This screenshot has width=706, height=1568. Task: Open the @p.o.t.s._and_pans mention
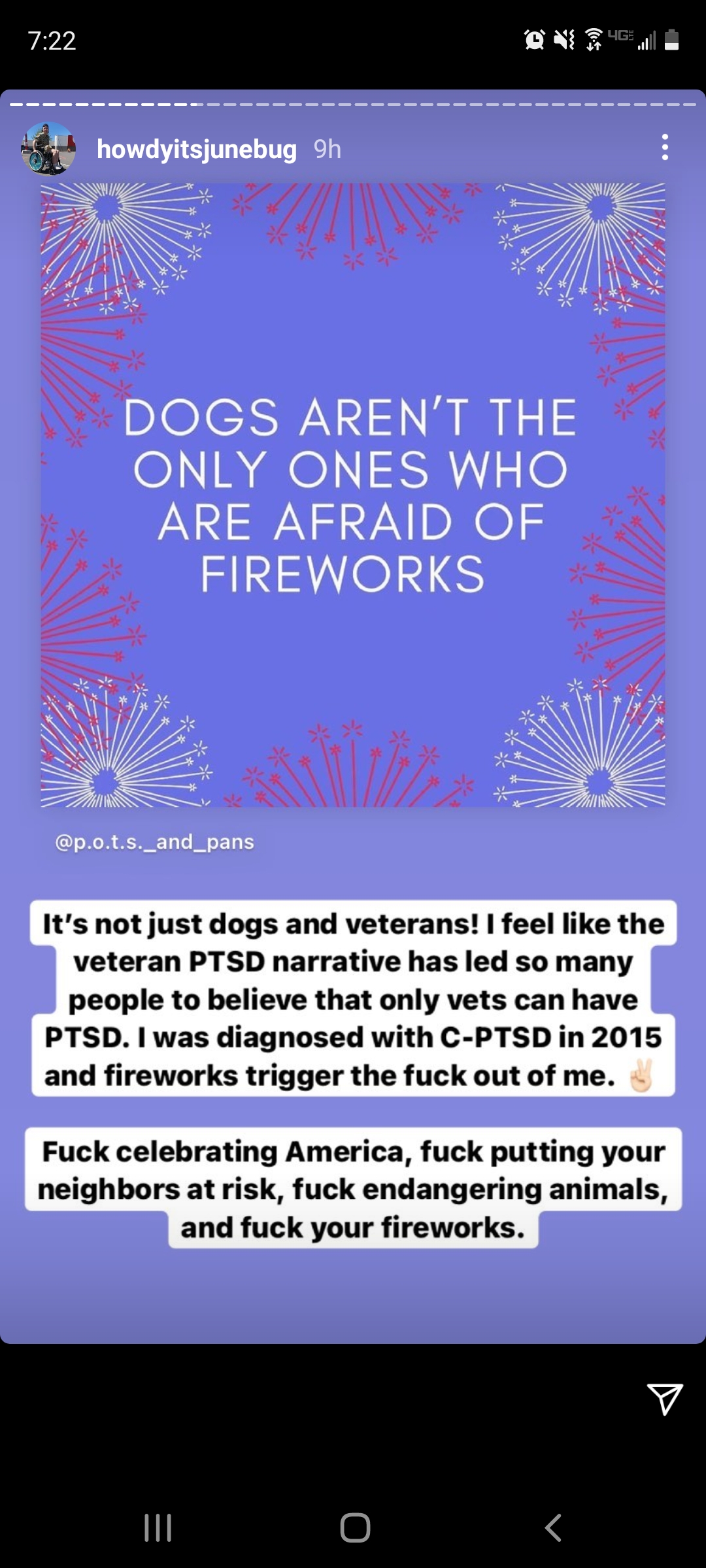[155, 841]
